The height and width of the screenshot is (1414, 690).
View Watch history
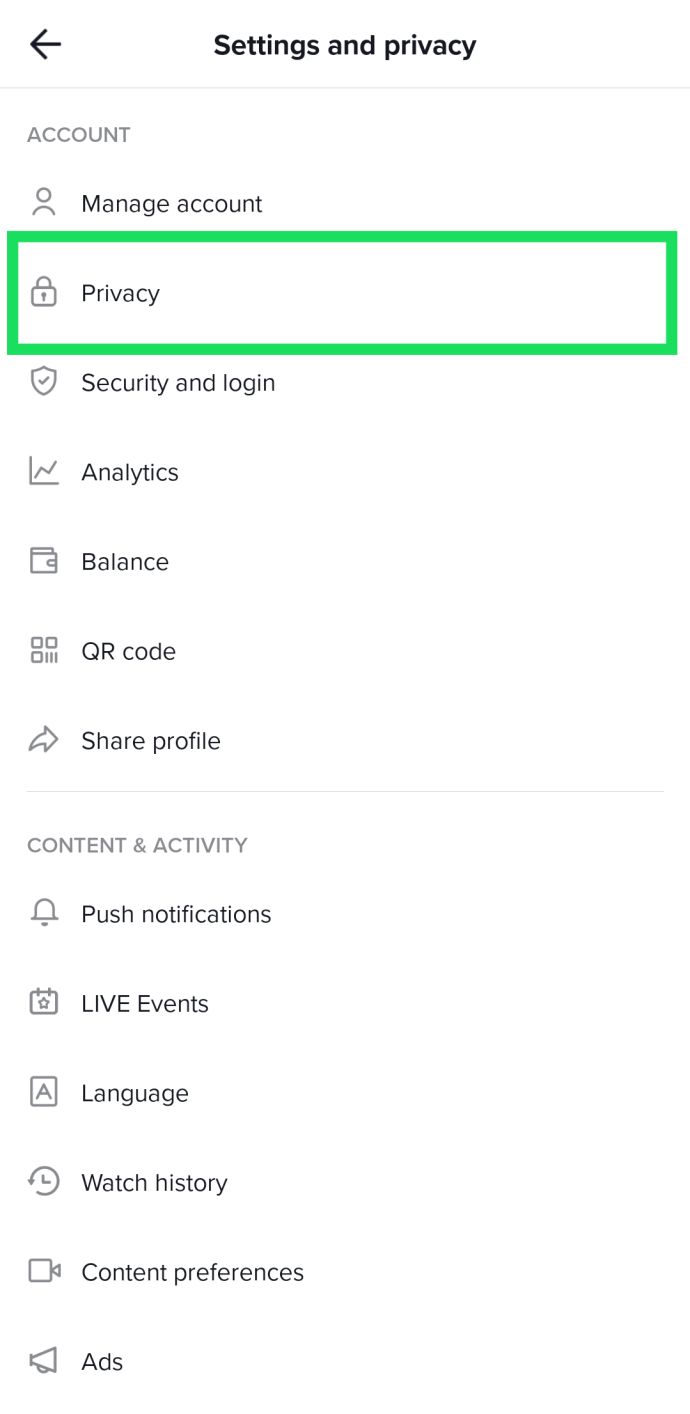(x=345, y=1182)
